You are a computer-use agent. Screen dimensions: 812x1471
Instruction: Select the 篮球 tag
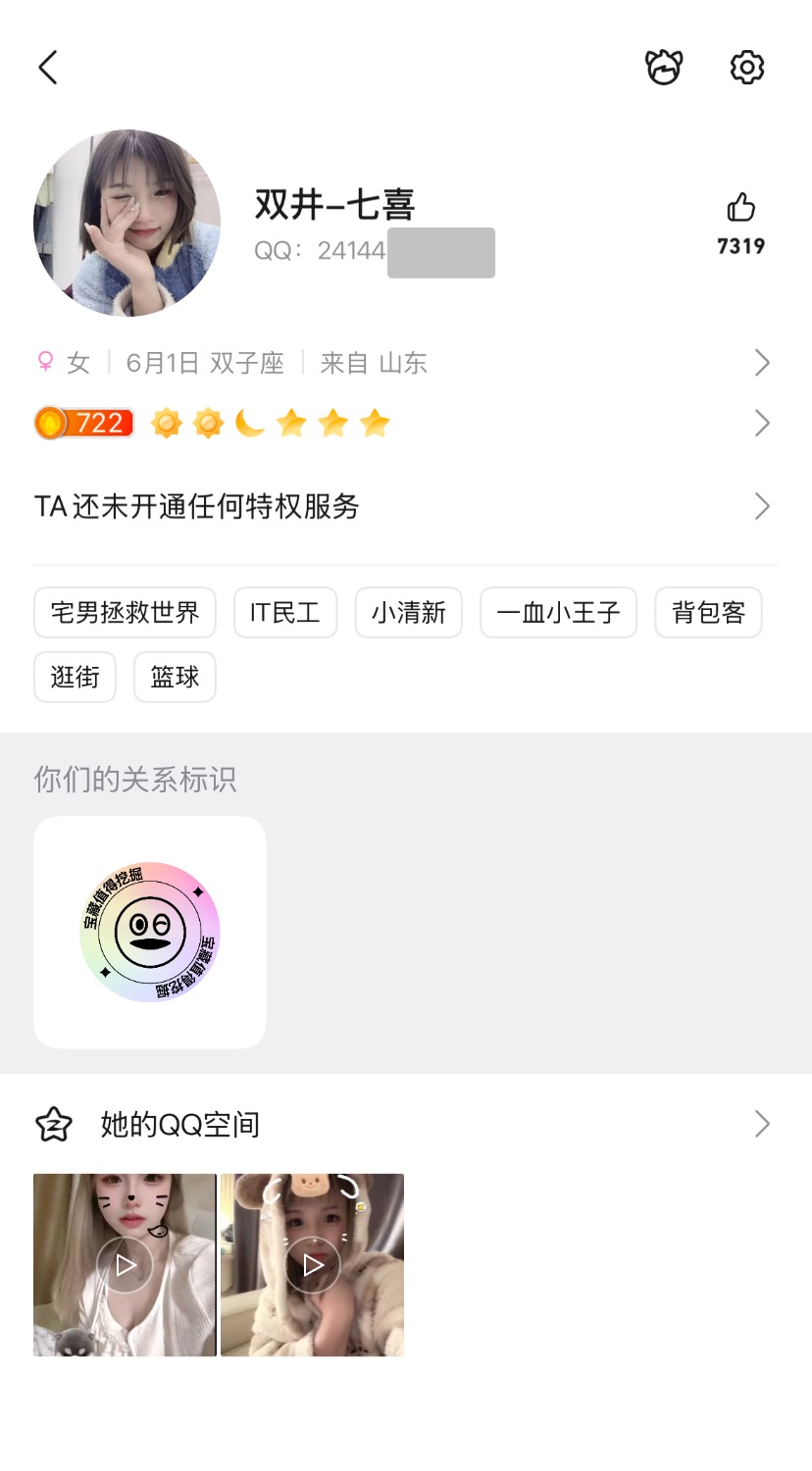(175, 677)
